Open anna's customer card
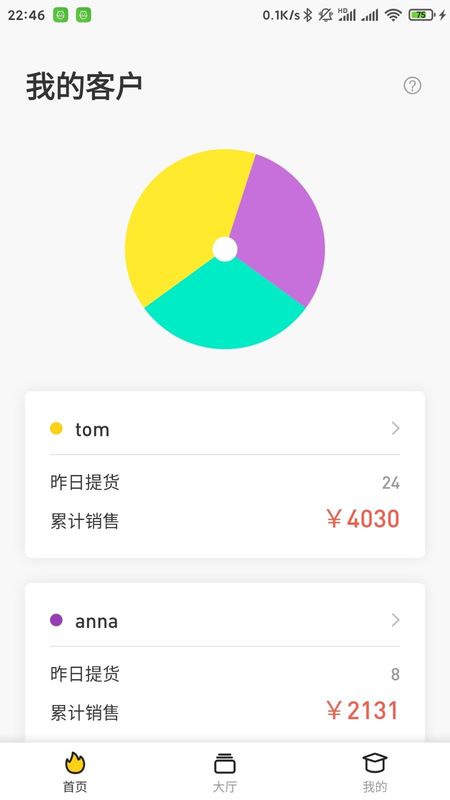Image resolution: width=450 pixels, height=800 pixels. tap(225, 662)
